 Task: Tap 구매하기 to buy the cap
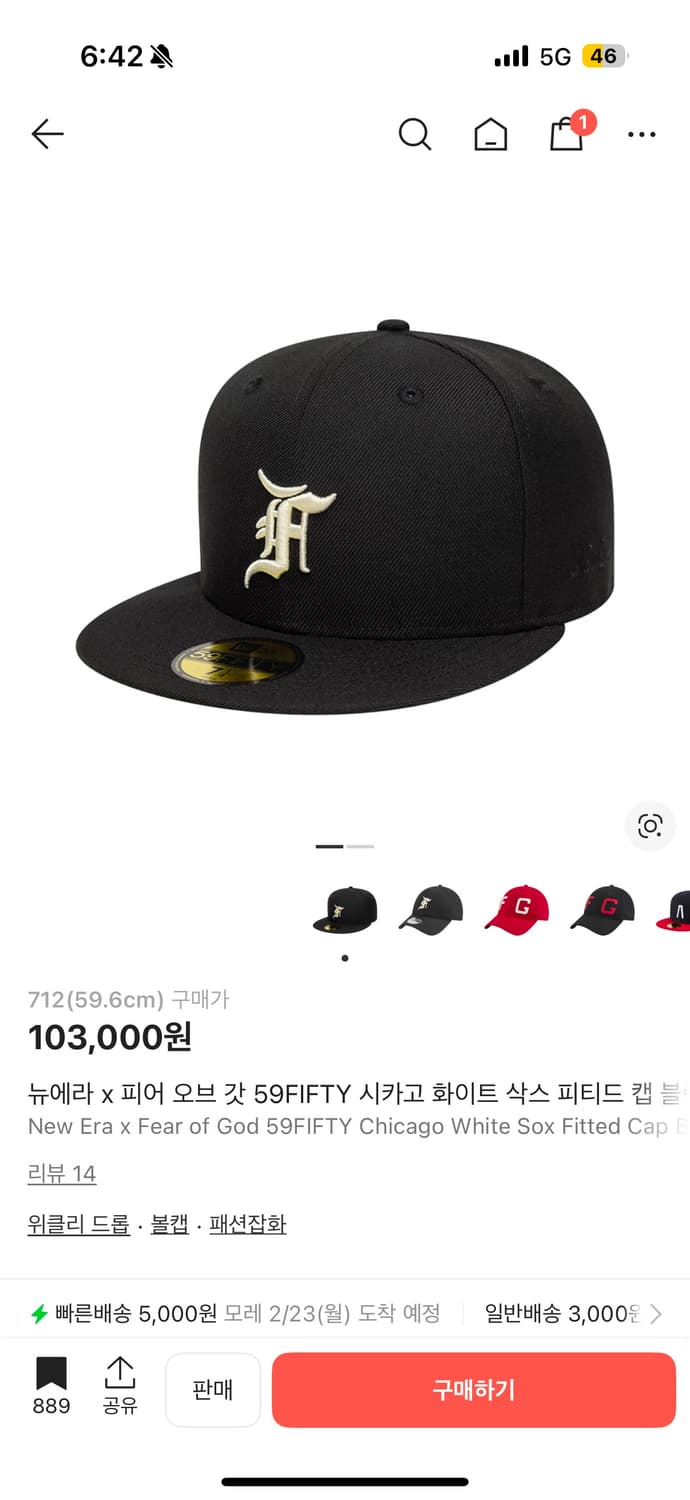[x=474, y=1390]
